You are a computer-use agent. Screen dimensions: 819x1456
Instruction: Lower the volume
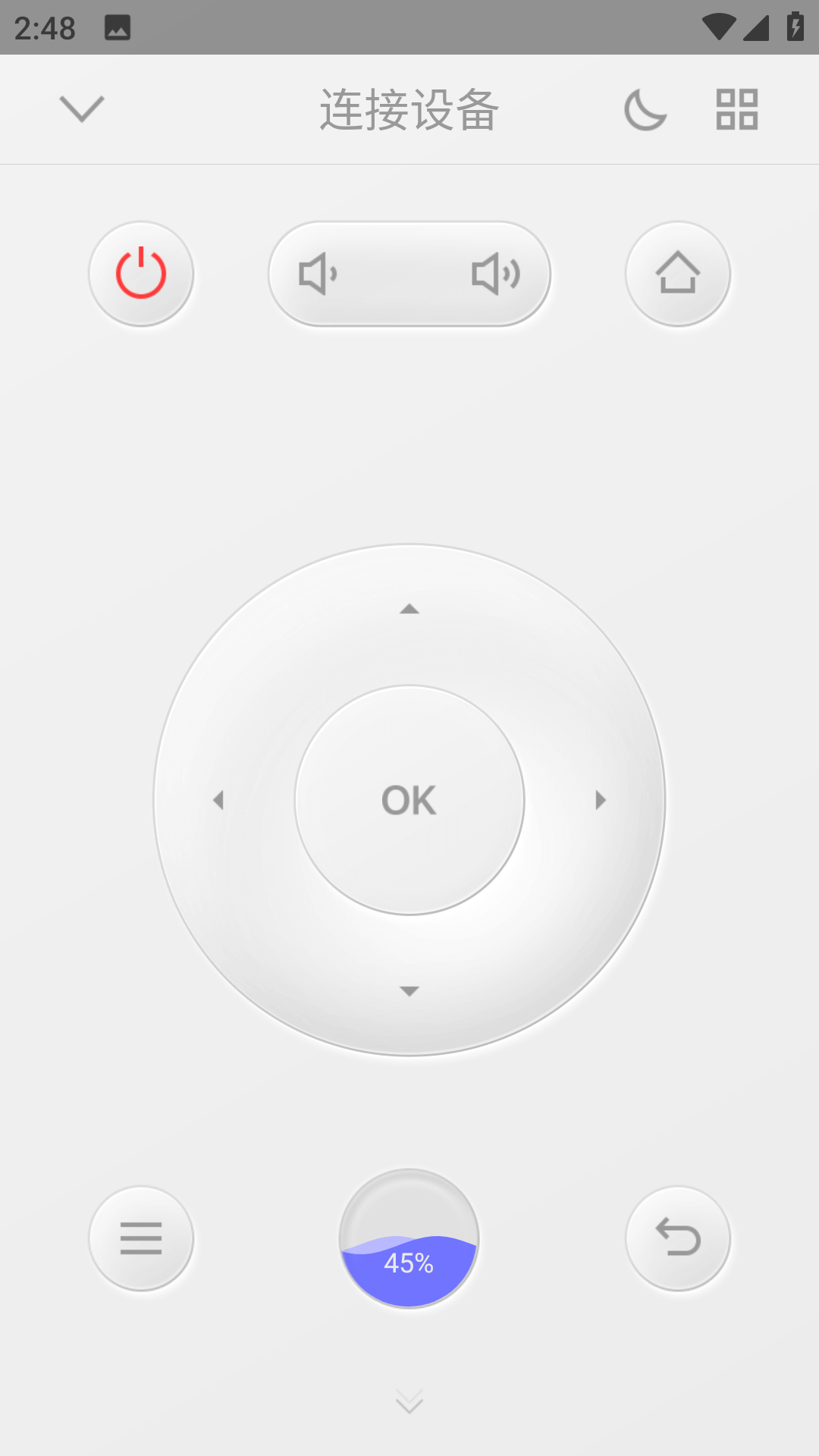318,274
